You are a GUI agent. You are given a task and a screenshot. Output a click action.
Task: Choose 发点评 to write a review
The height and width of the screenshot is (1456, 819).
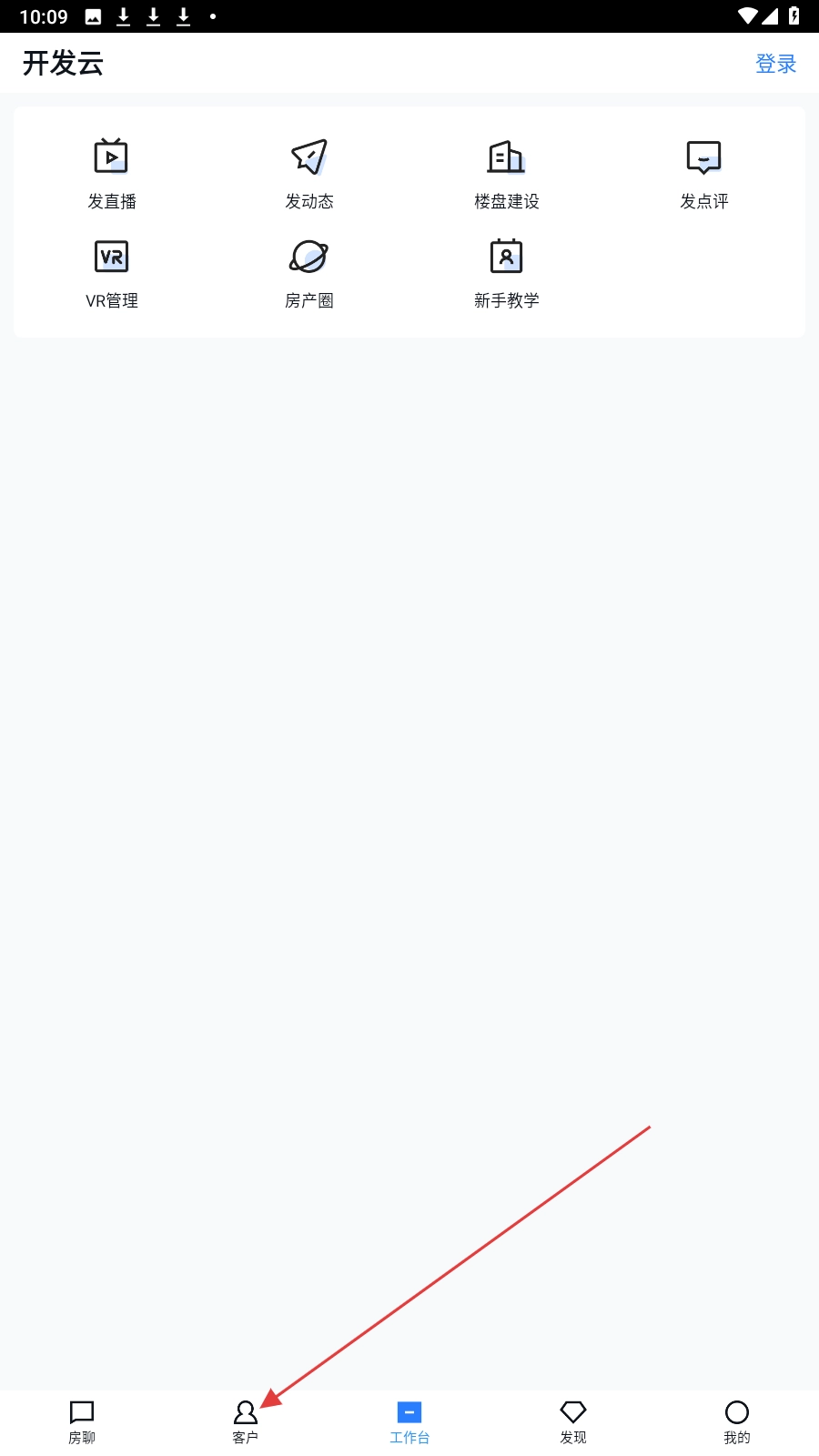tap(704, 173)
